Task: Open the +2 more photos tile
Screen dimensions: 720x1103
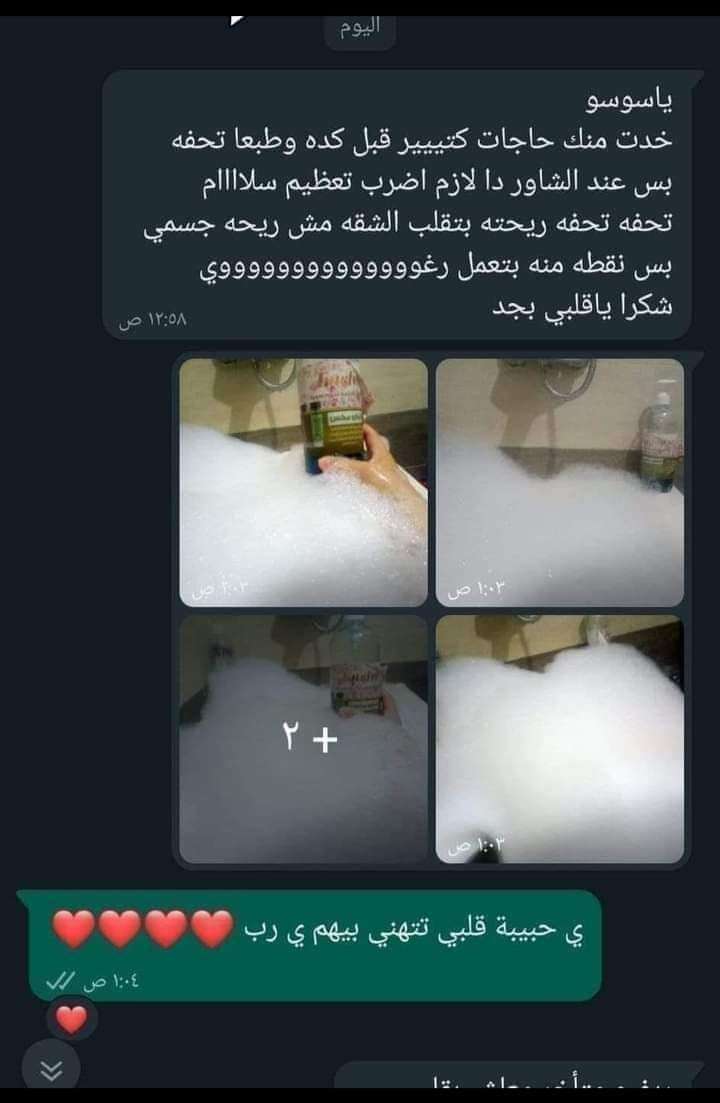Action: click(303, 739)
